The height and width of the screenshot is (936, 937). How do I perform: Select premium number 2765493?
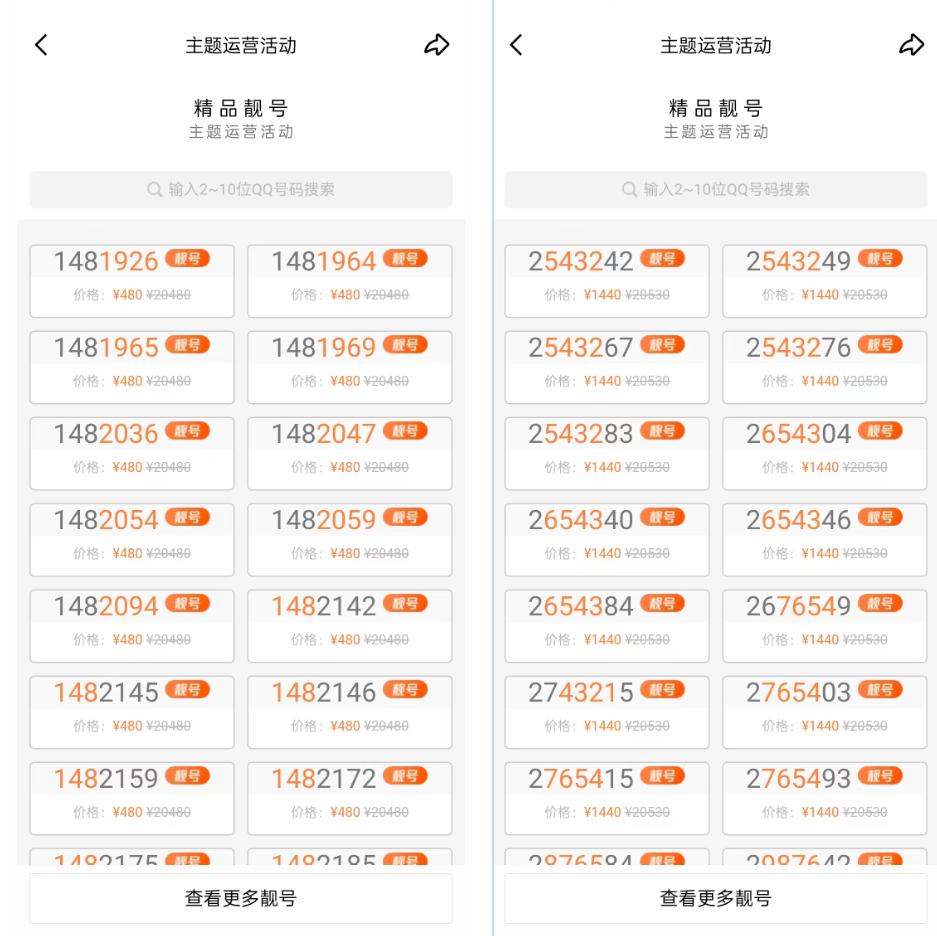click(824, 797)
